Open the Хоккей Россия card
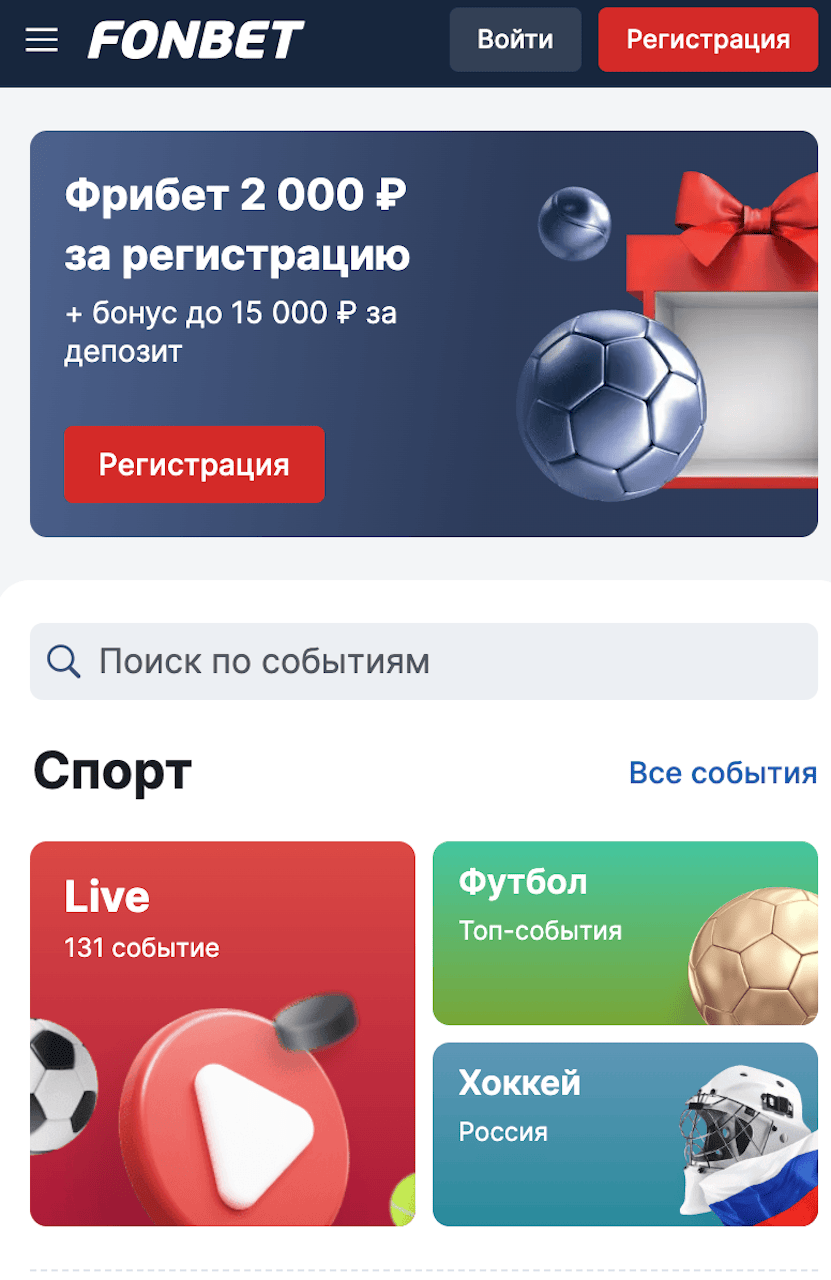Screen dimensions: 831x1280 pyautogui.click(x=624, y=1133)
